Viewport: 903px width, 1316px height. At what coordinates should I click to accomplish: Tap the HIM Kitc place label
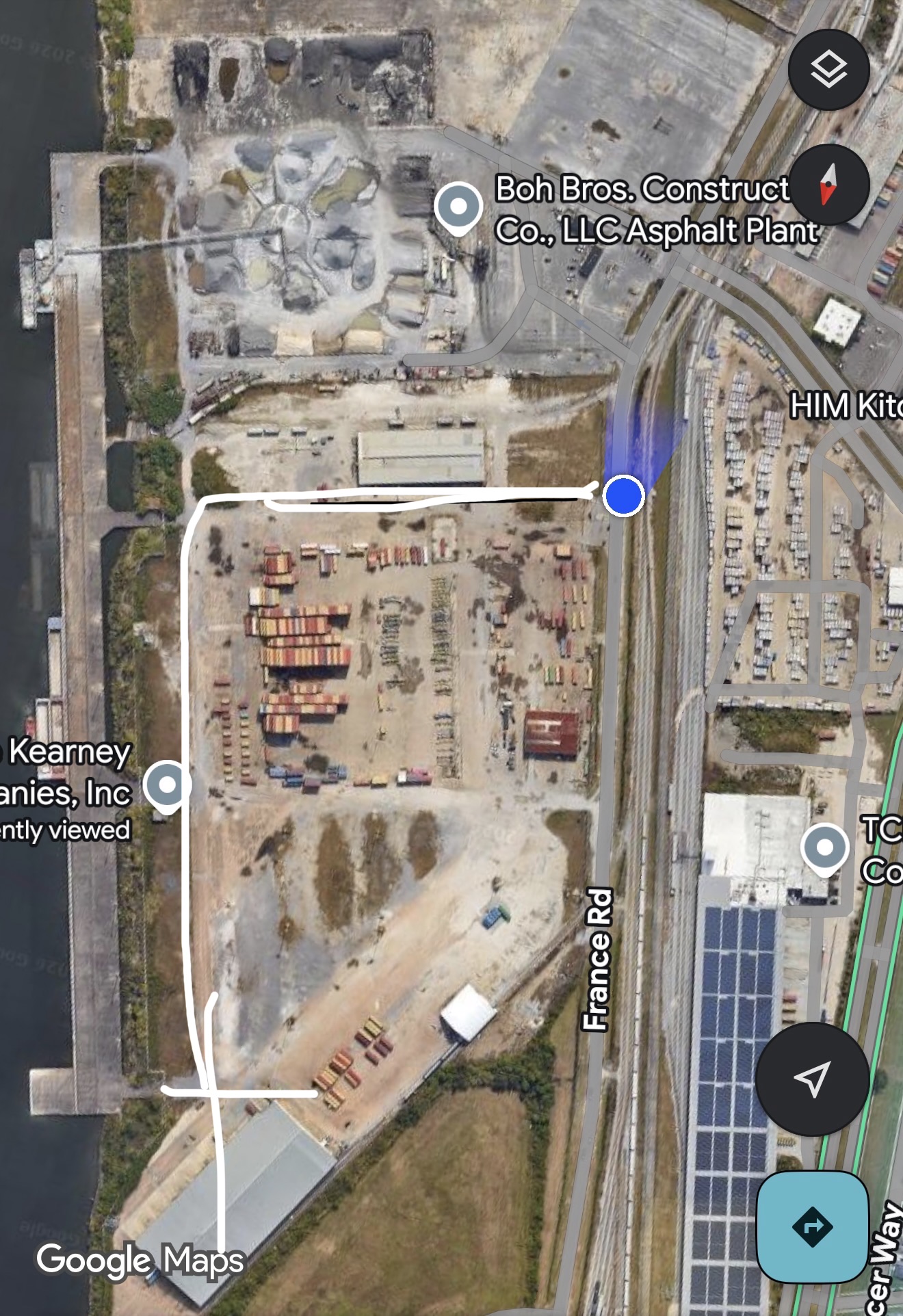(846, 406)
